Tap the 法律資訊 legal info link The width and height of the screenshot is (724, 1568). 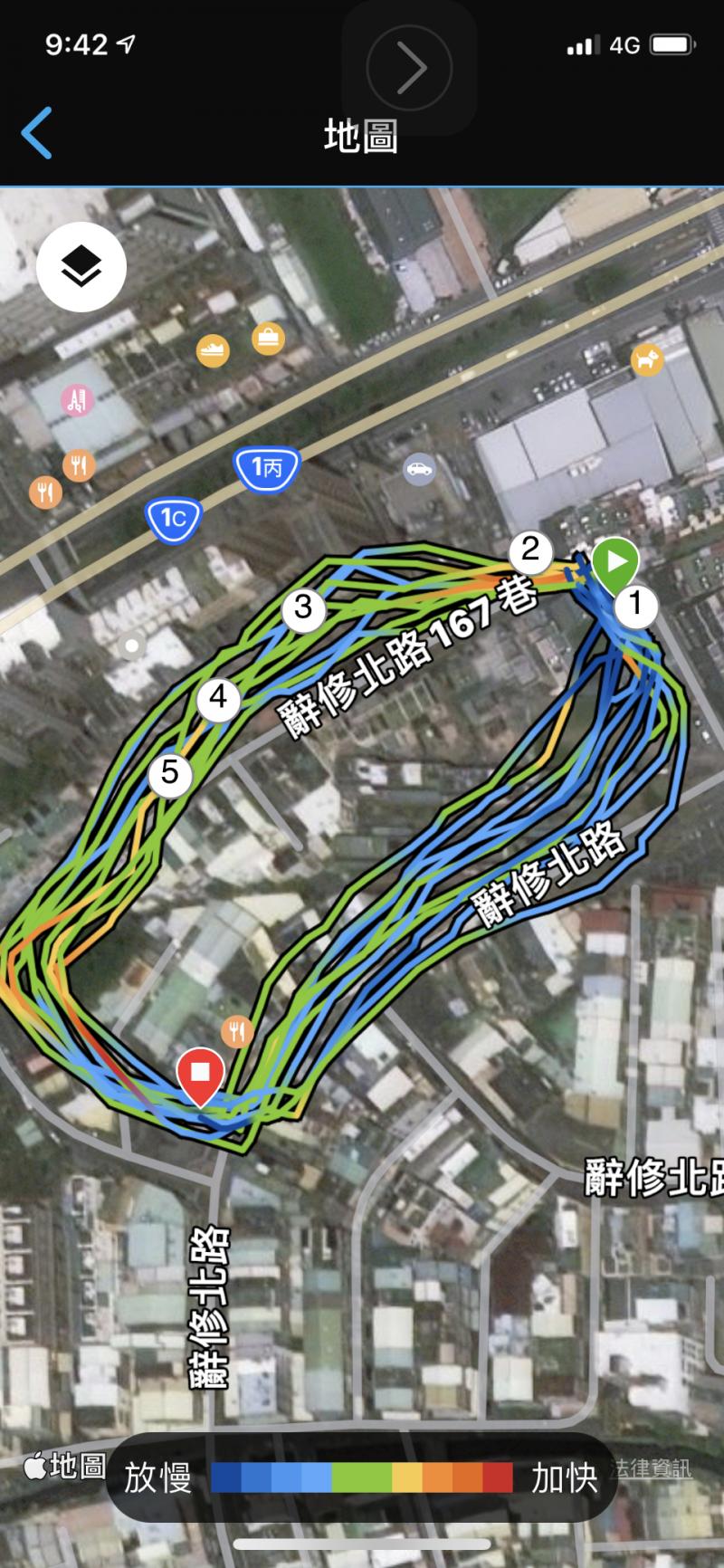(x=650, y=1468)
